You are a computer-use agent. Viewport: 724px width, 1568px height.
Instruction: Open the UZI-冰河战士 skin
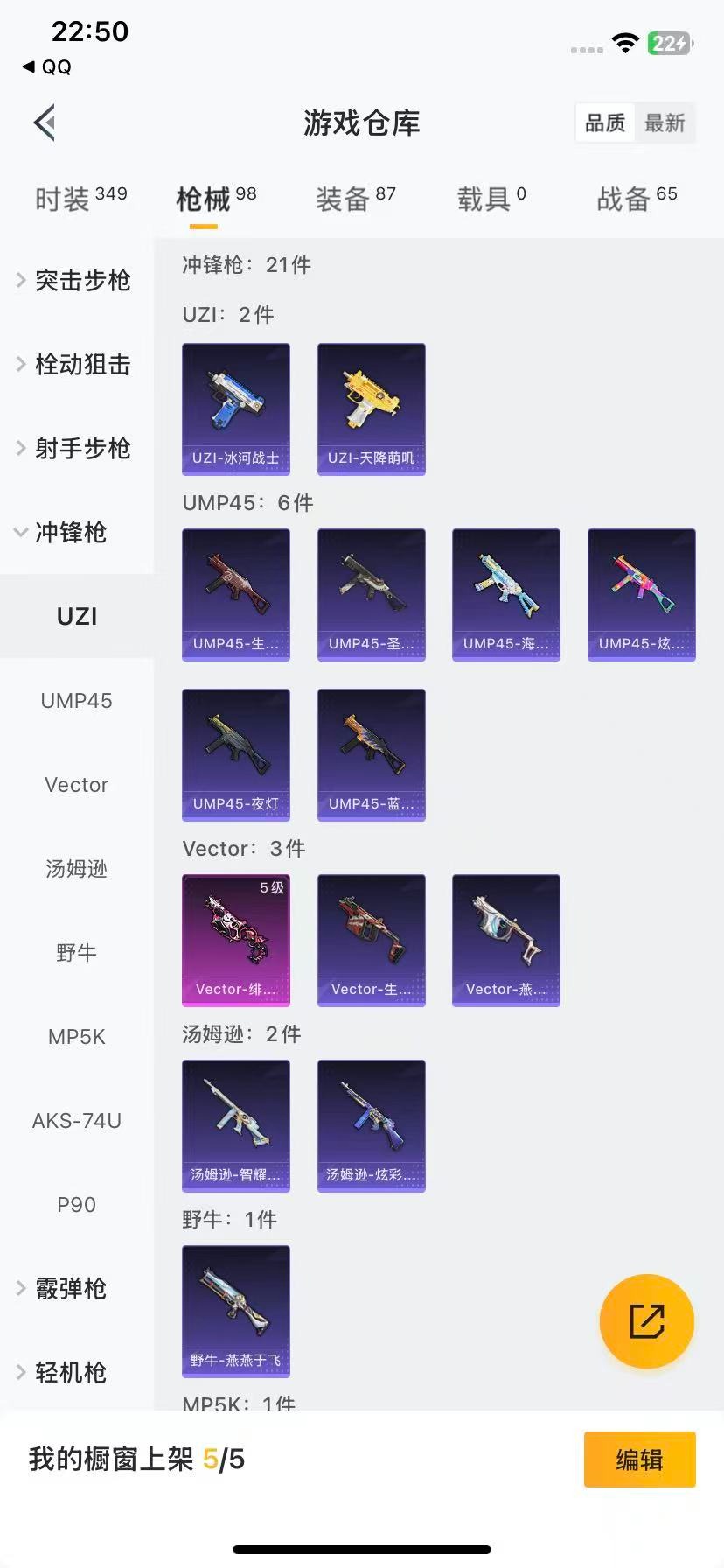pyautogui.click(x=236, y=409)
